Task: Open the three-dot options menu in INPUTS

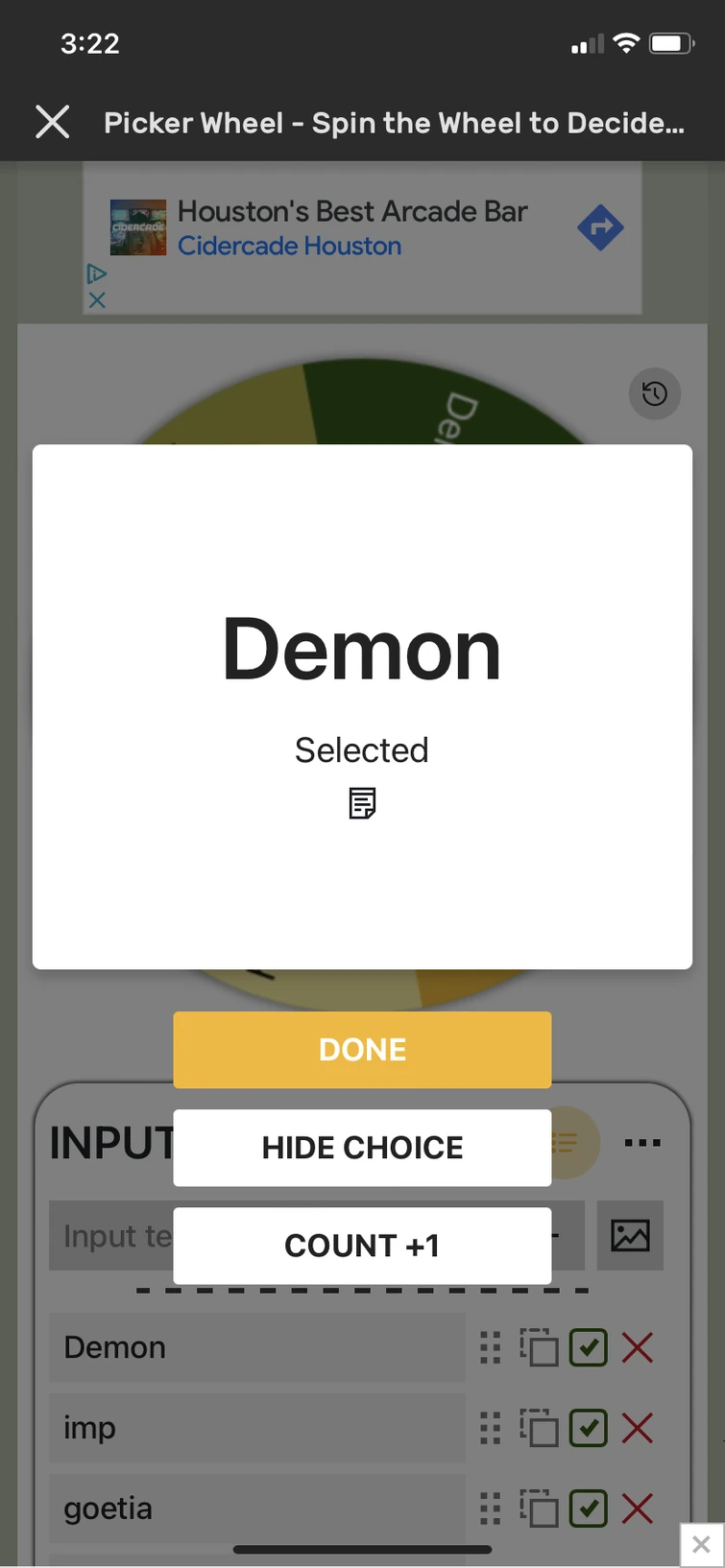Action: [x=642, y=1142]
